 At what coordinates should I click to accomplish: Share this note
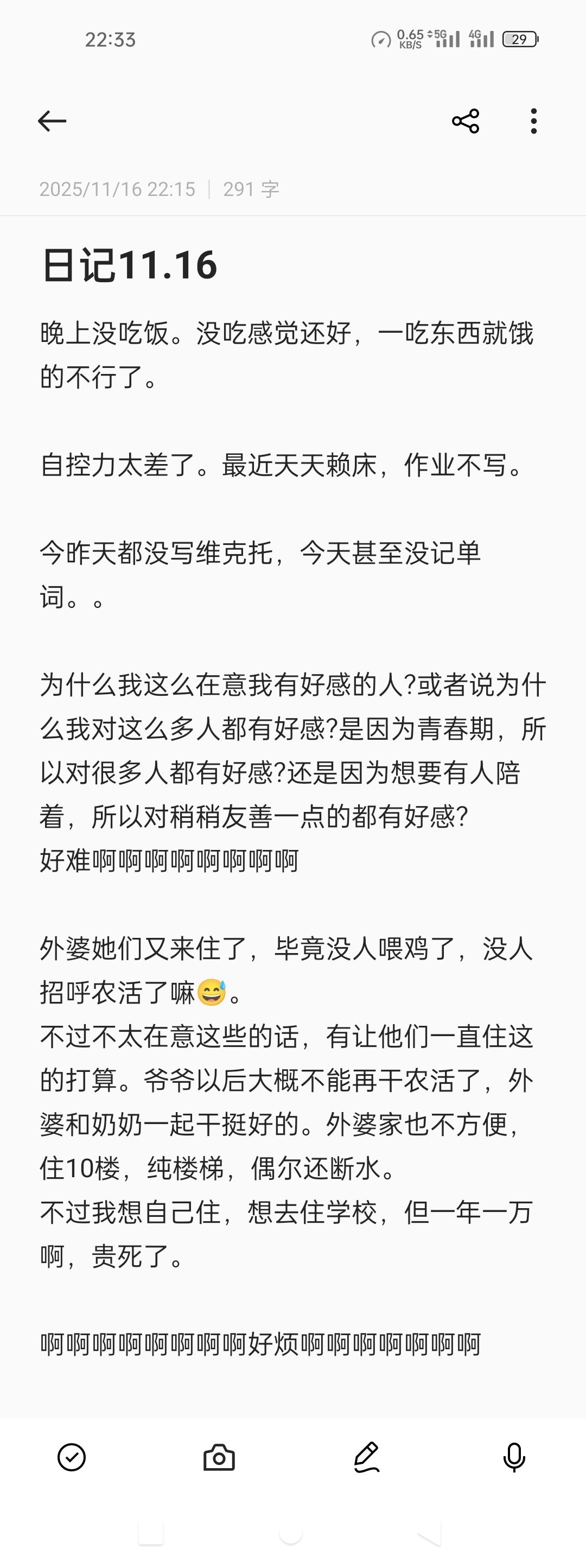pyautogui.click(x=466, y=121)
